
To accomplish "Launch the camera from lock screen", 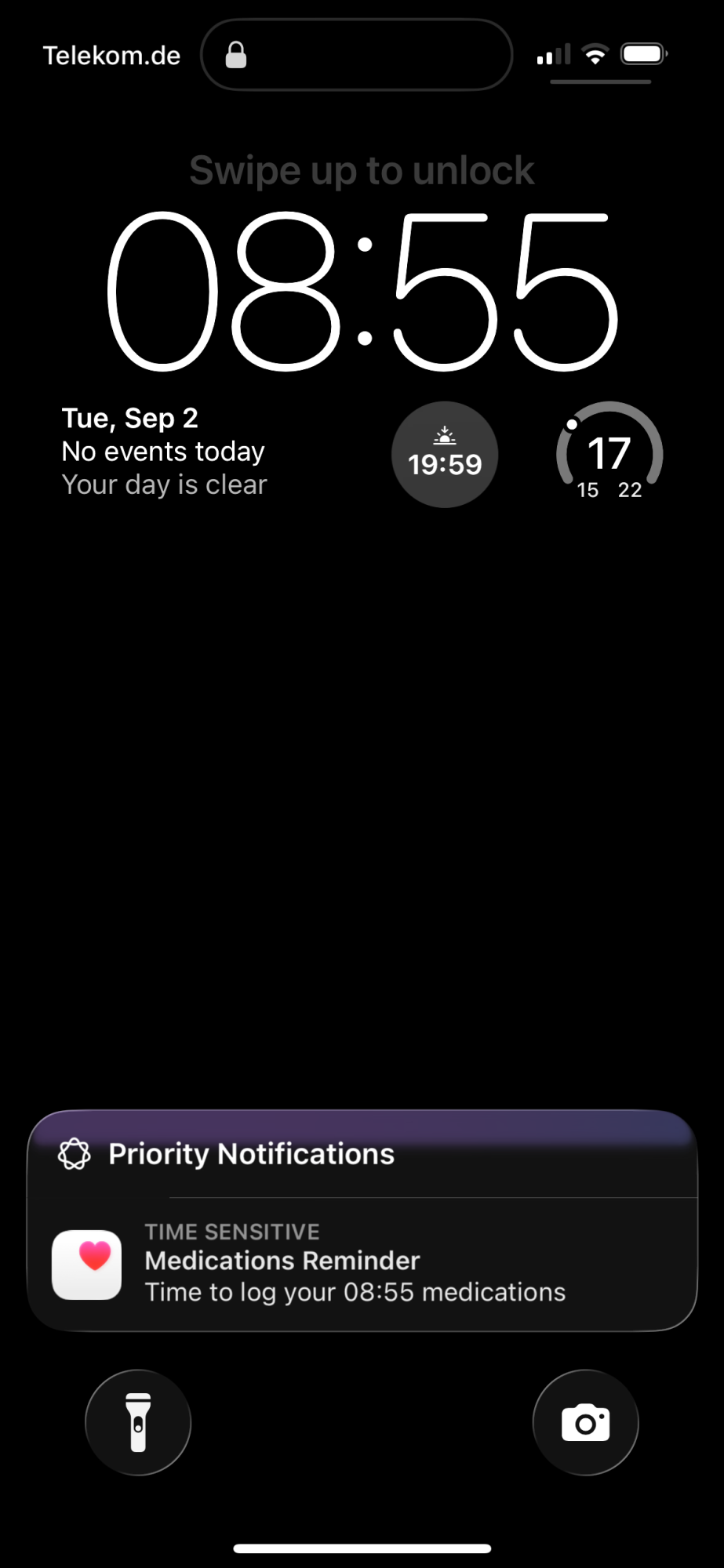I will (585, 1423).
